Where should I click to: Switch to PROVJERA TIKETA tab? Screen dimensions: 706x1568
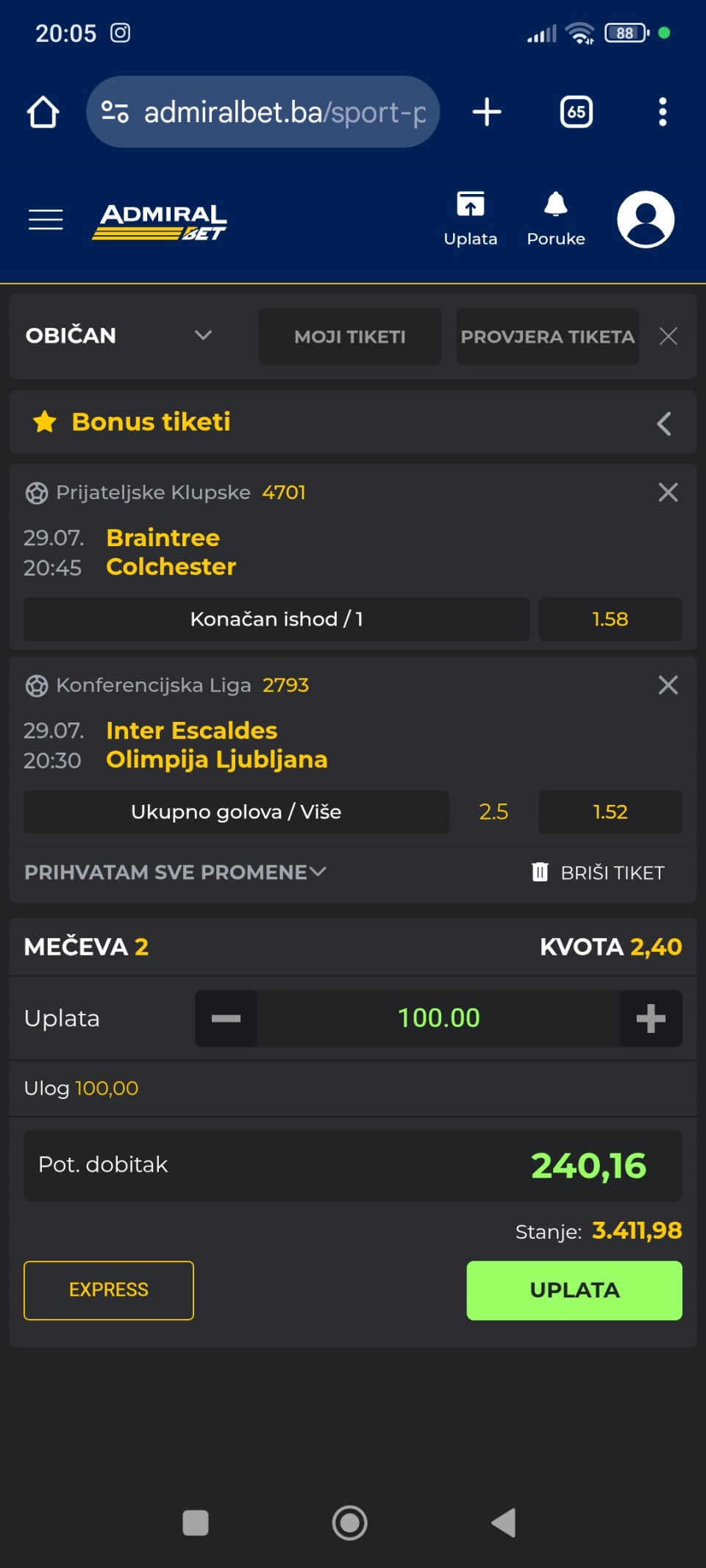547,337
